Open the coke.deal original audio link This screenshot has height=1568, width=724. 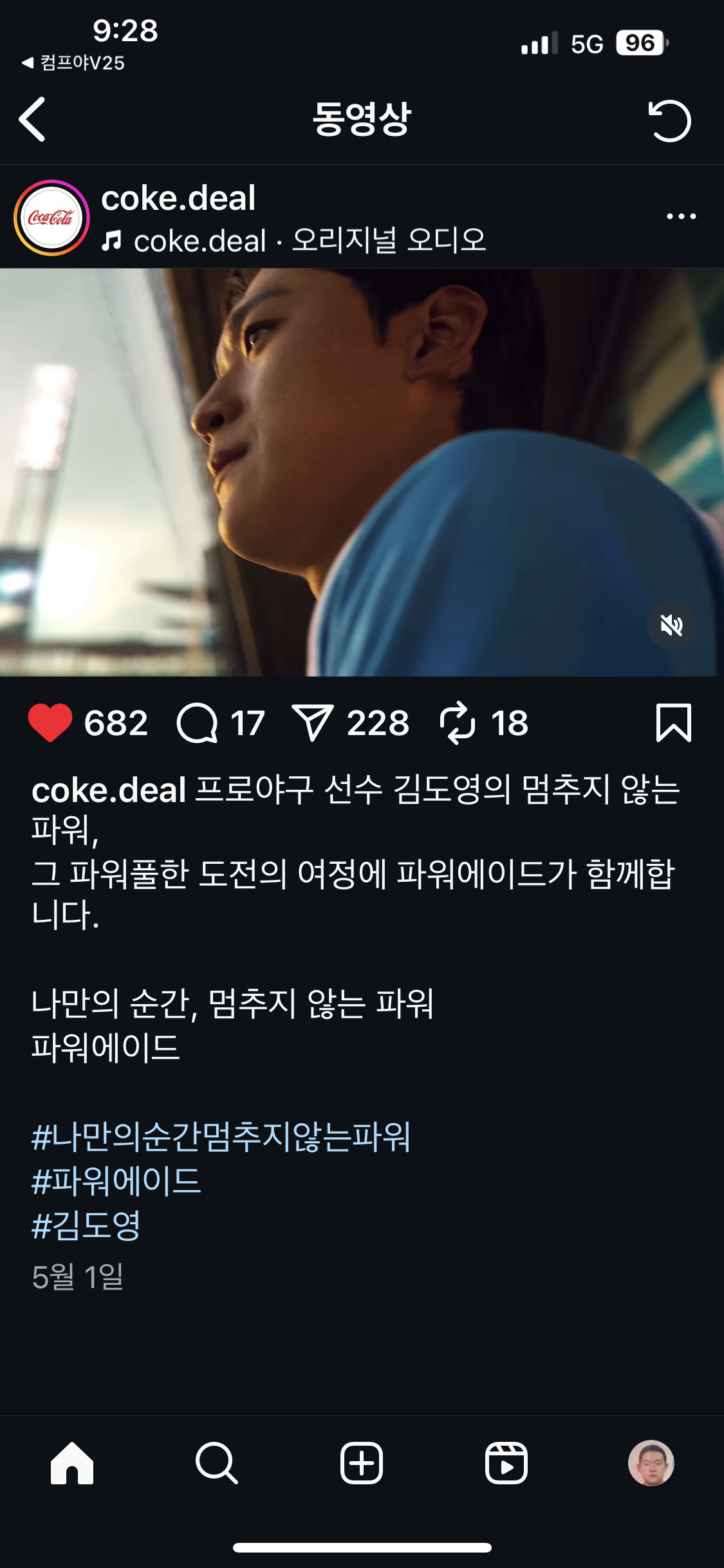click(x=309, y=241)
